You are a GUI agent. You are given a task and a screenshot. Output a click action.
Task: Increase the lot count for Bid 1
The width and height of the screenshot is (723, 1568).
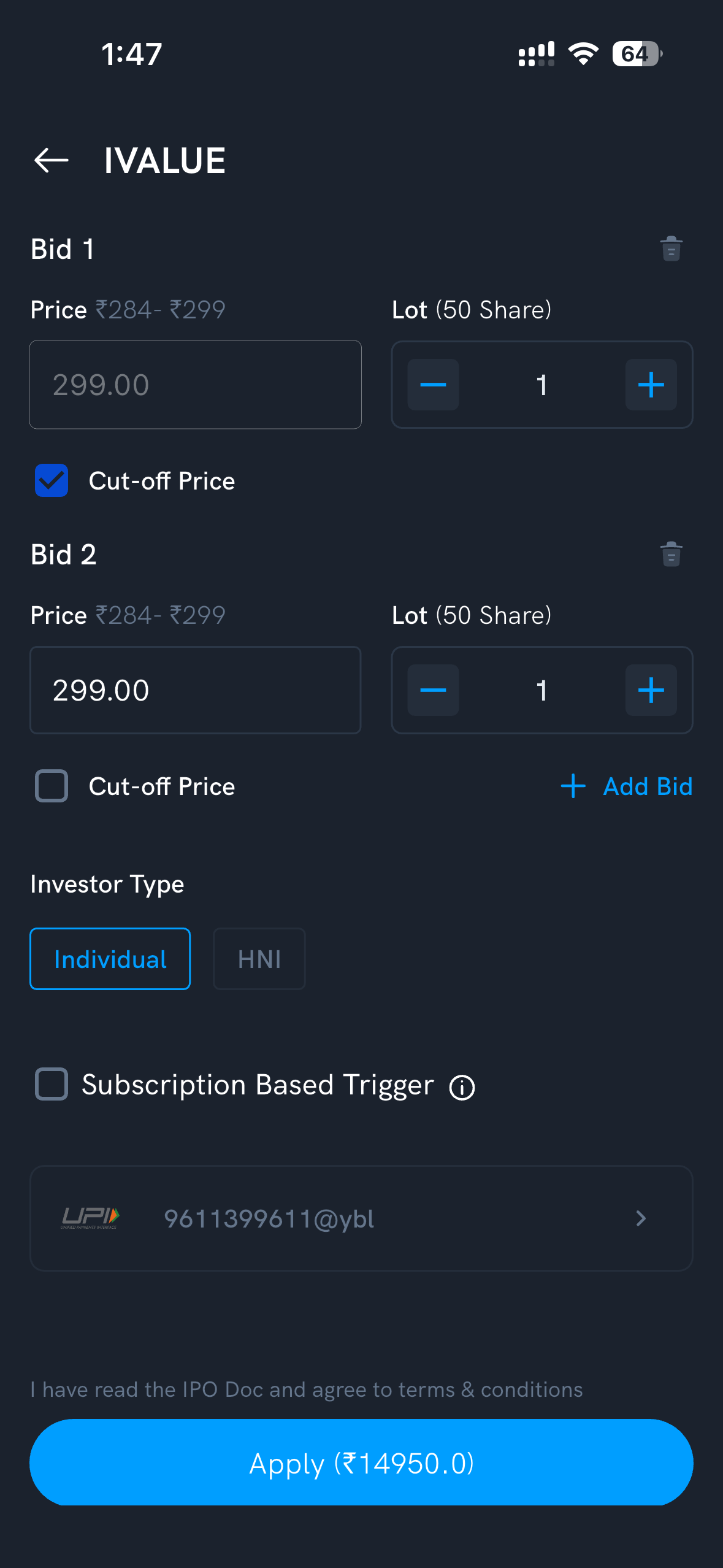[651, 385]
